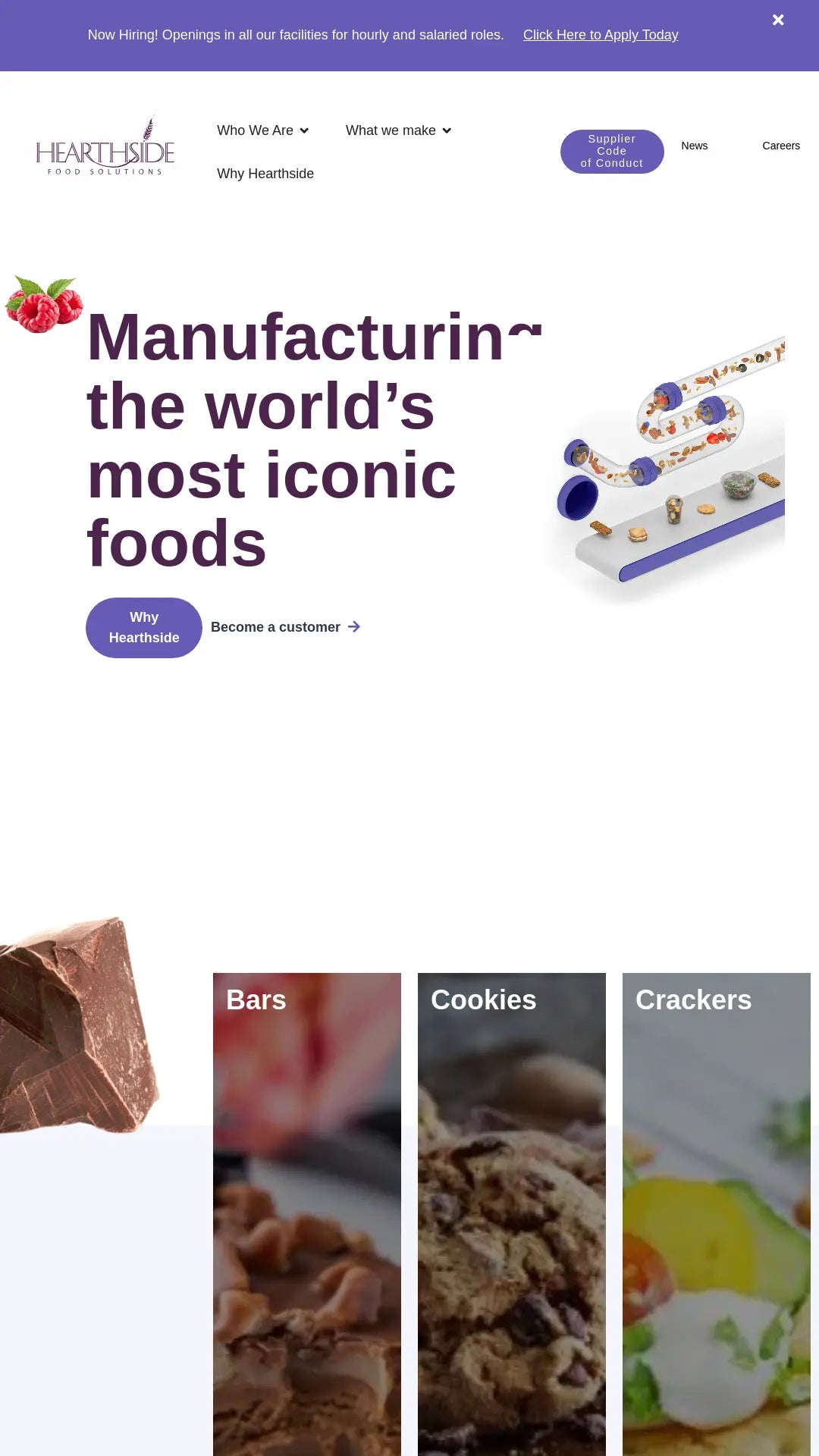
Task: Follow the Become a customer link
Action: [x=285, y=627]
